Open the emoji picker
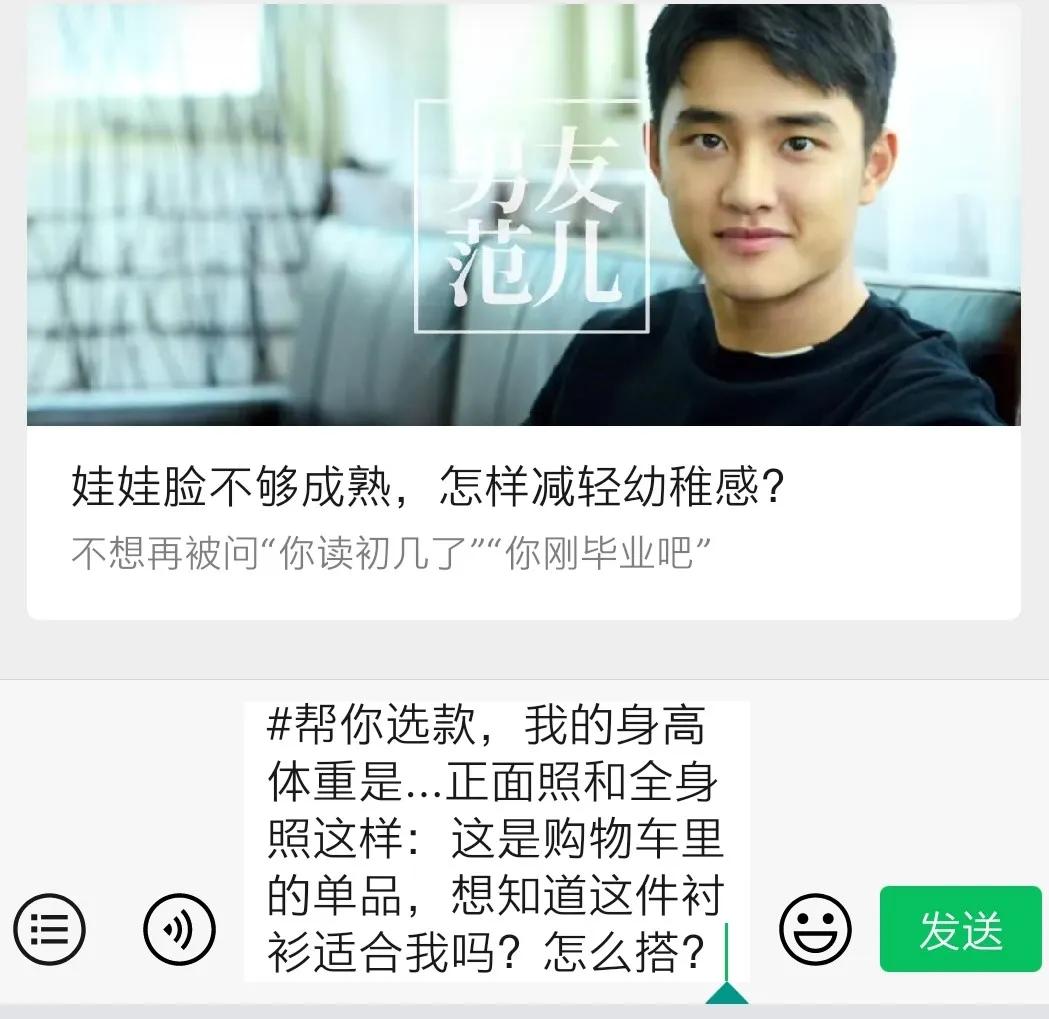Viewport: 1049px width, 1019px height. pos(815,930)
